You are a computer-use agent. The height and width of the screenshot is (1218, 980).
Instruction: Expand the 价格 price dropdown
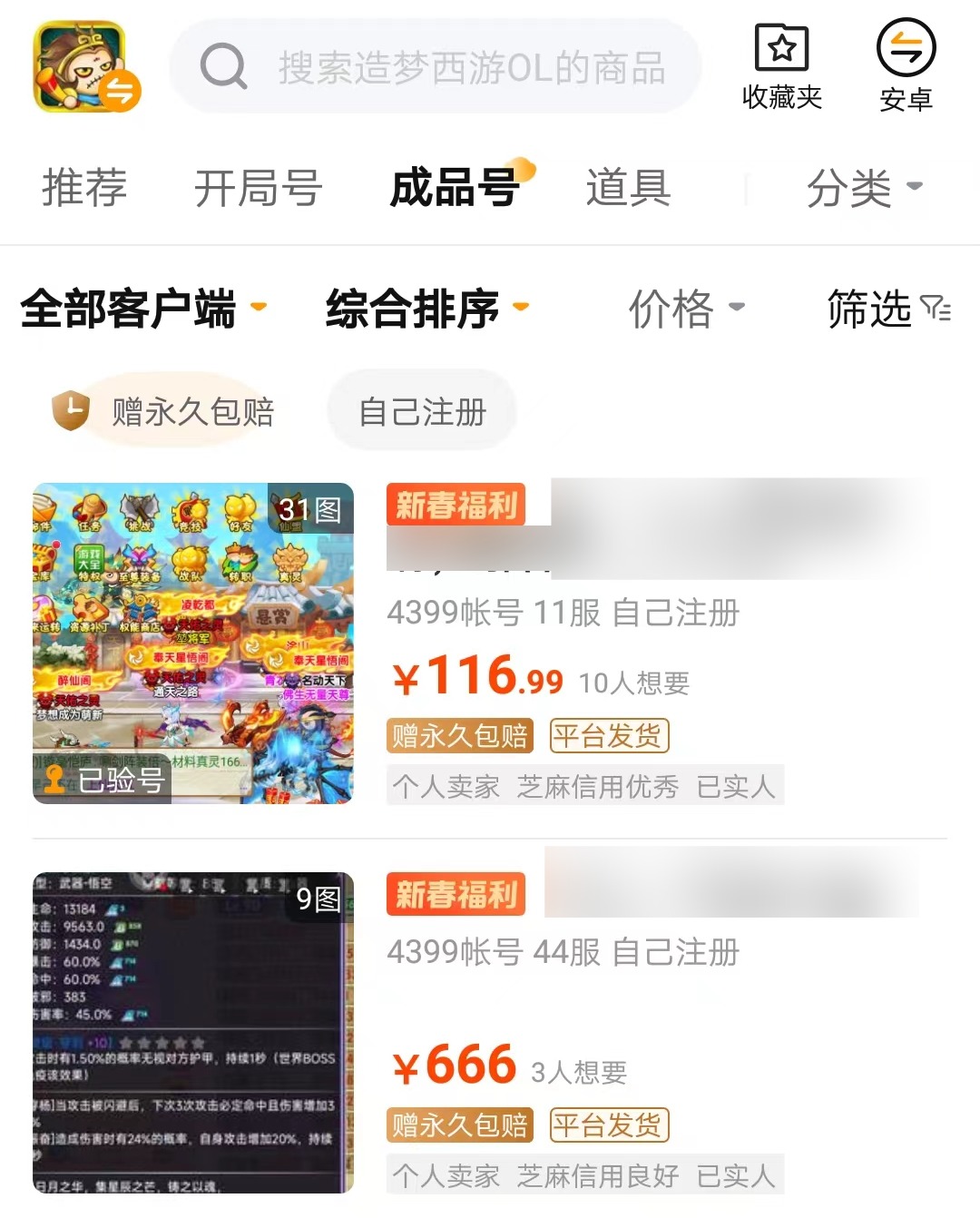[x=686, y=309]
